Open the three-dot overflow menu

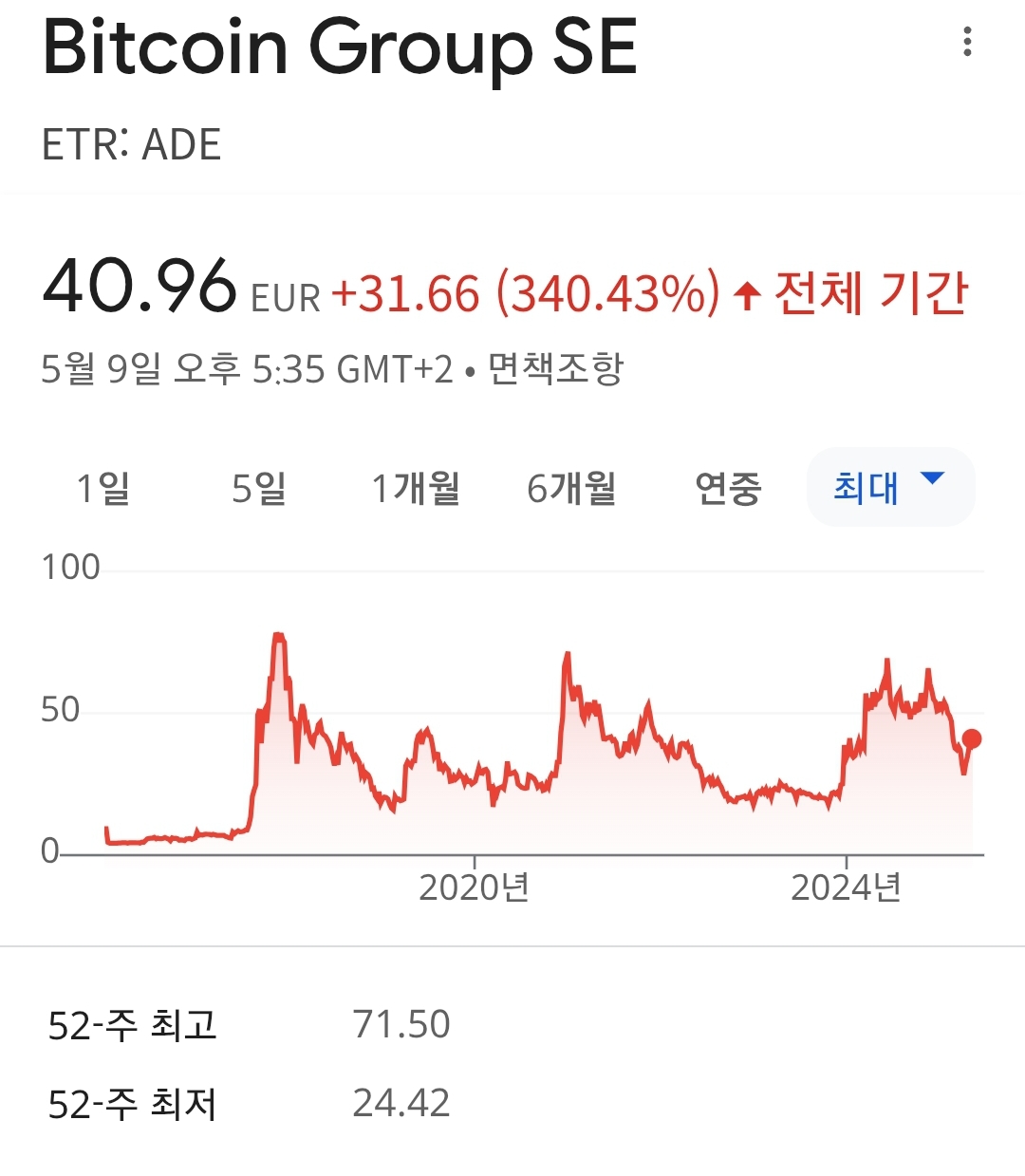pos(967,42)
